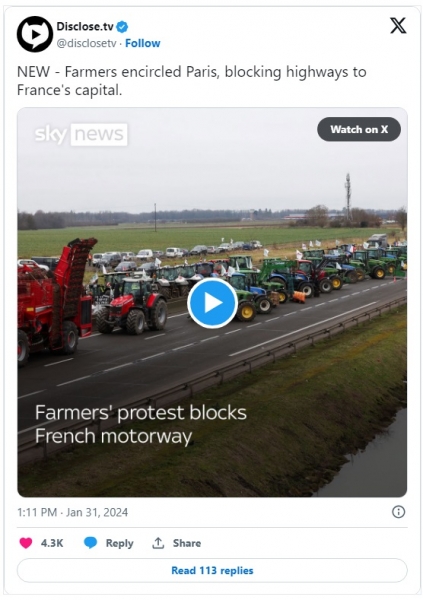Play the farmers' protest video
Image resolution: width=423 pixels, height=600 pixels.
212,303
